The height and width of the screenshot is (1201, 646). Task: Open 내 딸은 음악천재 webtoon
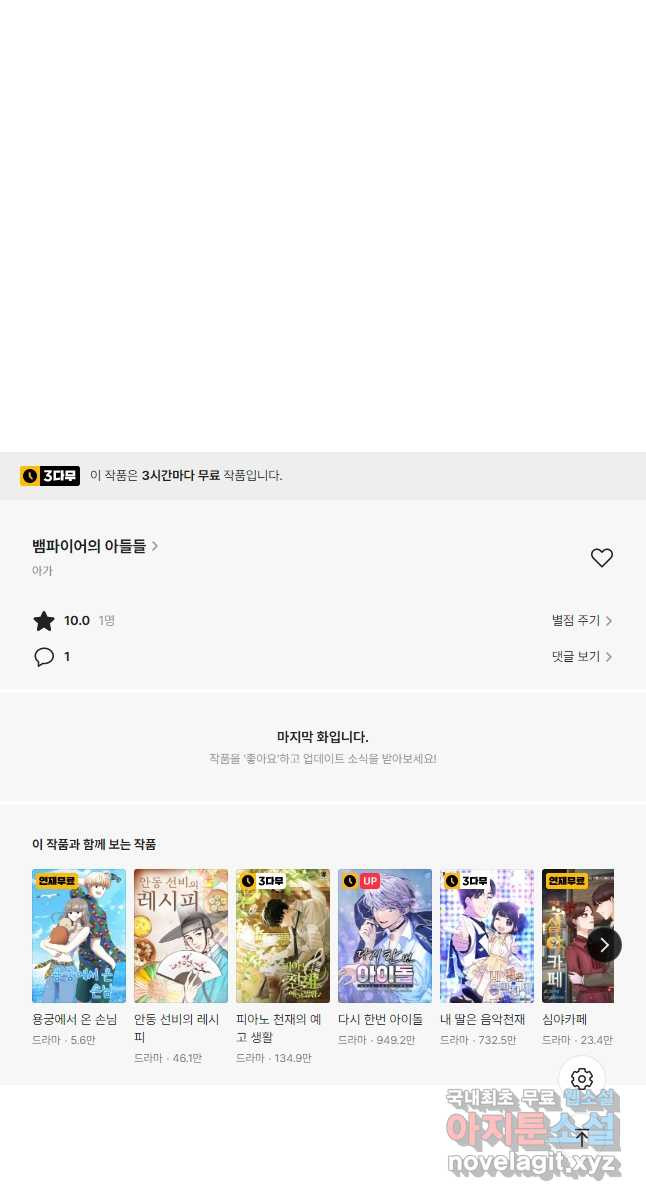pos(487,936)
